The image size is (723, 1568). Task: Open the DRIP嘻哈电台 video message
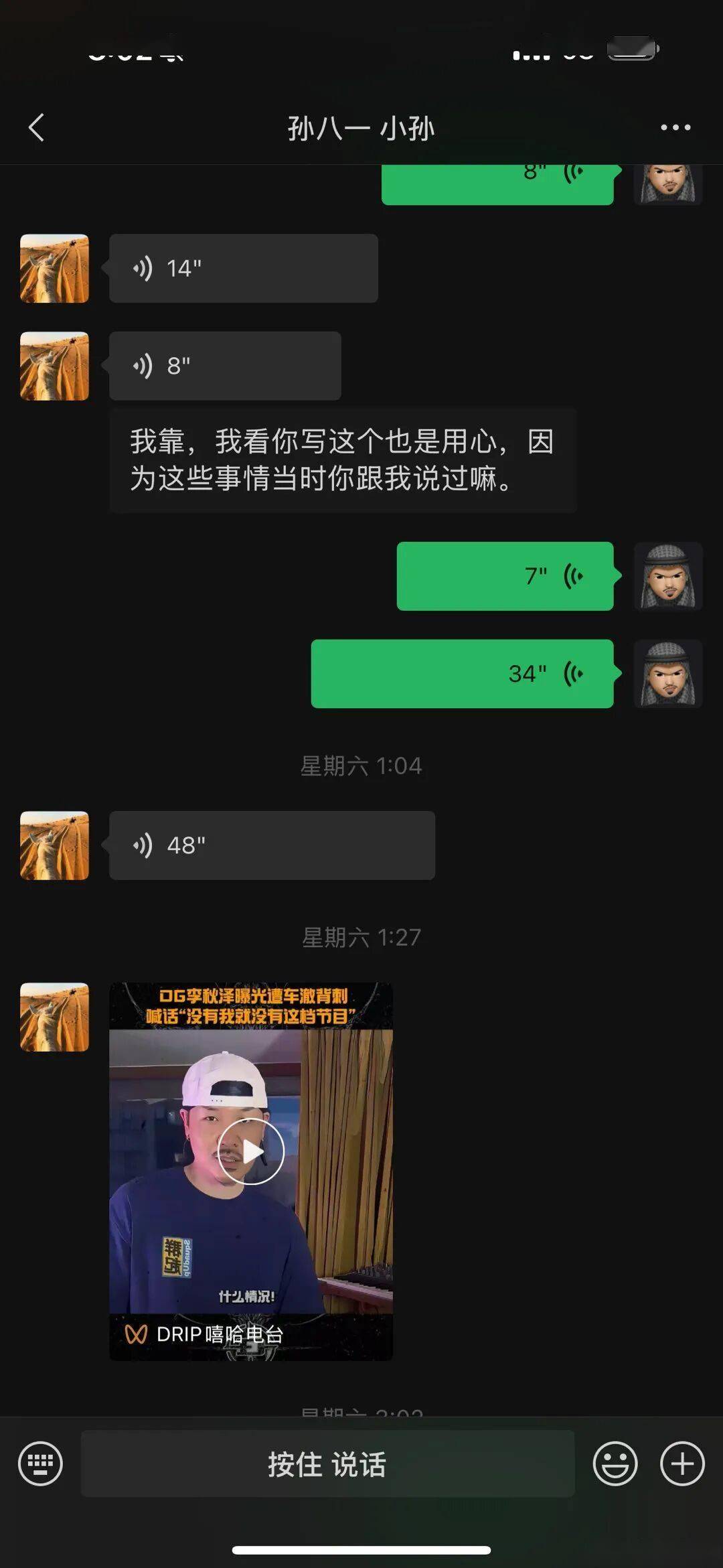(251, 1151)
